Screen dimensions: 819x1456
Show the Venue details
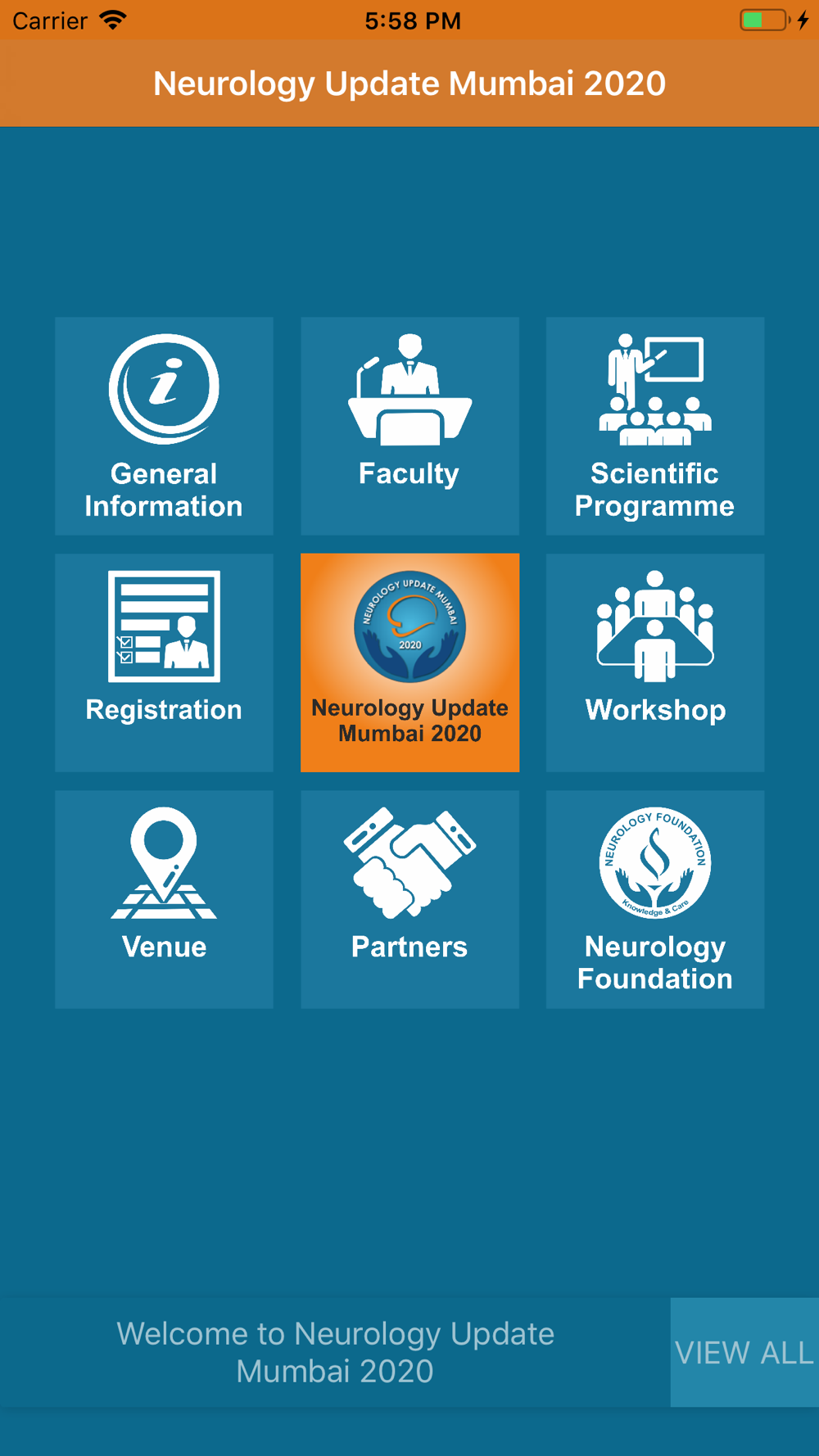point(164,899)
